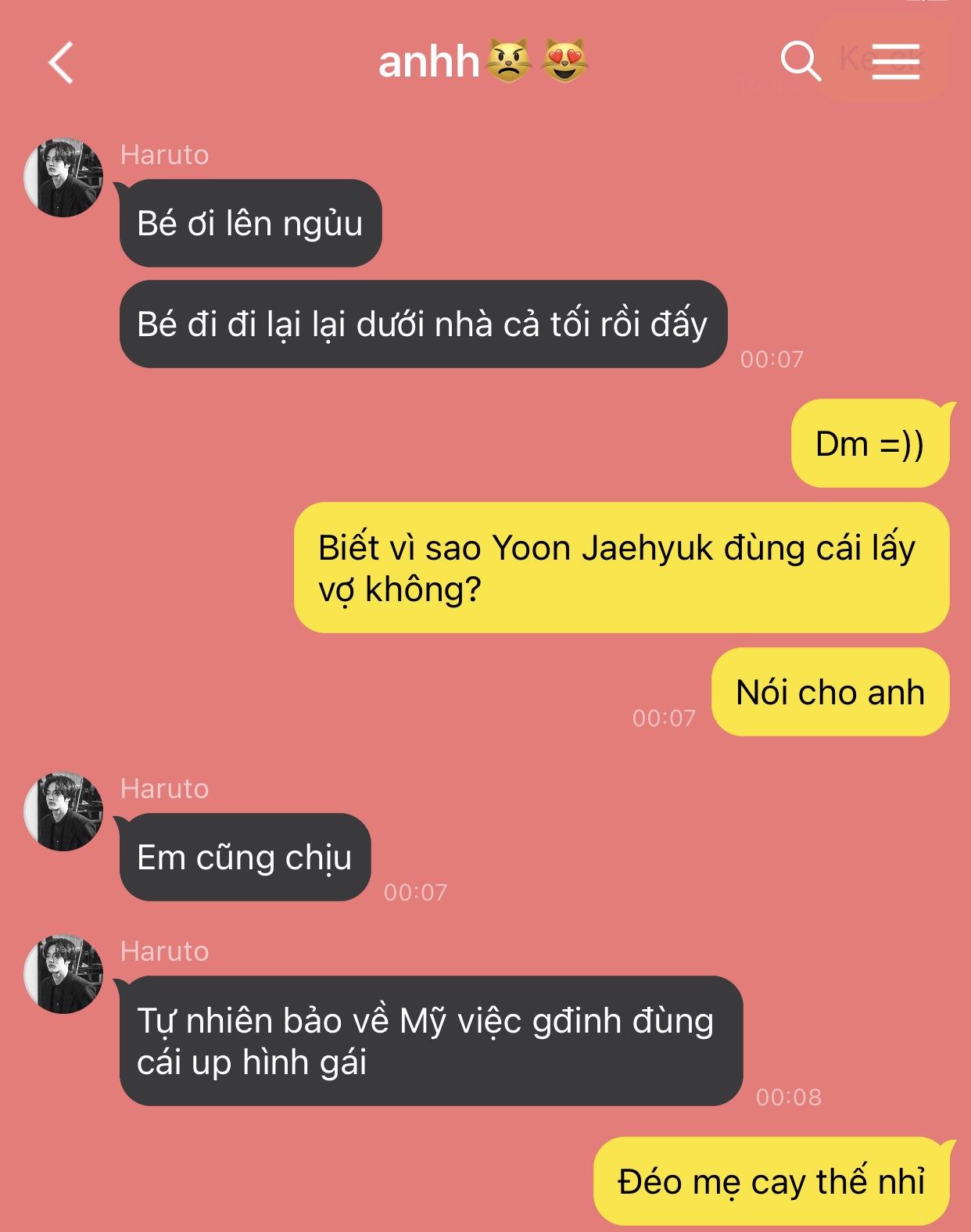
Task: Open Haruto's avatar beside 'Bé ơi lên ngủu'
Action: (x=63, y=177)
